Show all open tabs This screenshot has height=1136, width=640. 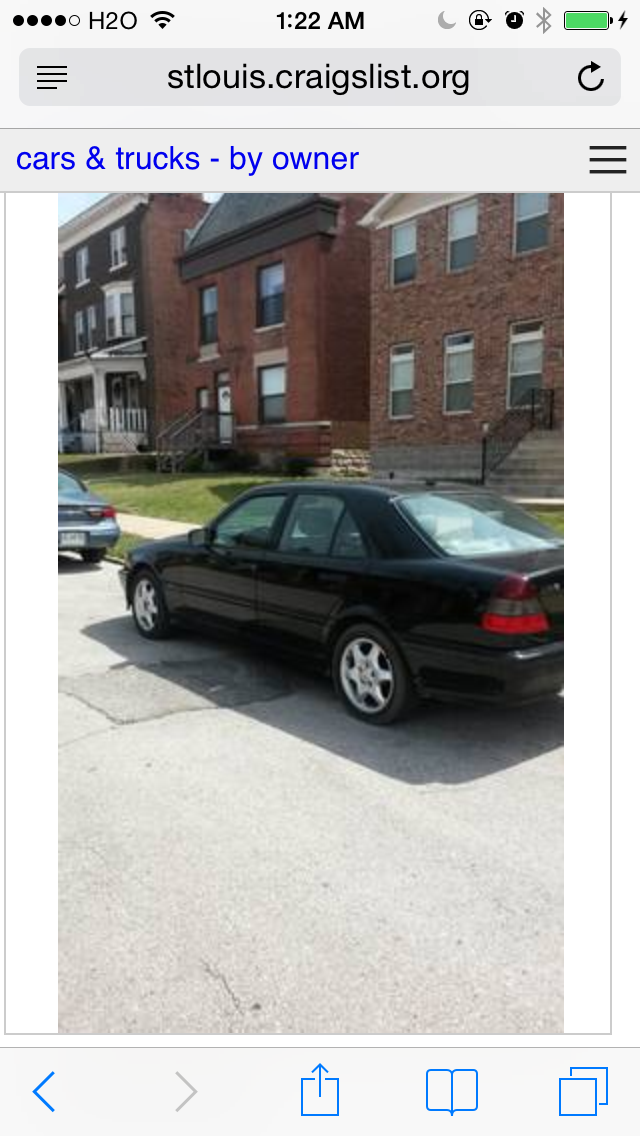(583, 1091)
